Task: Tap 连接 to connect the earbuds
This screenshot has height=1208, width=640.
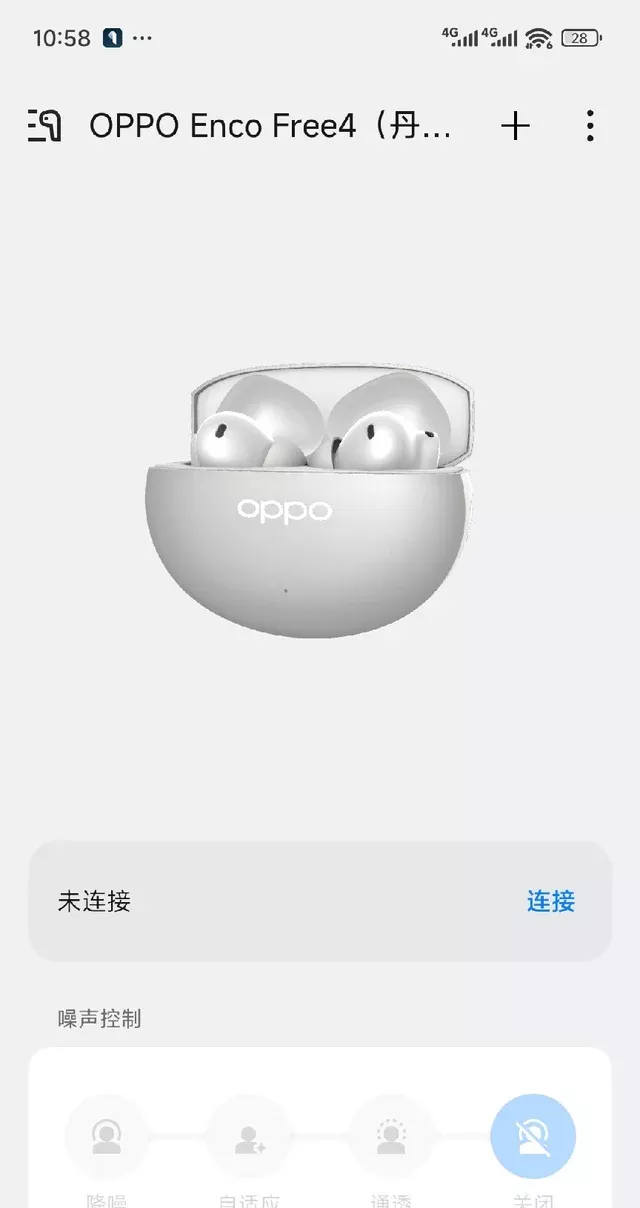Action: click(x=551, y=901)
